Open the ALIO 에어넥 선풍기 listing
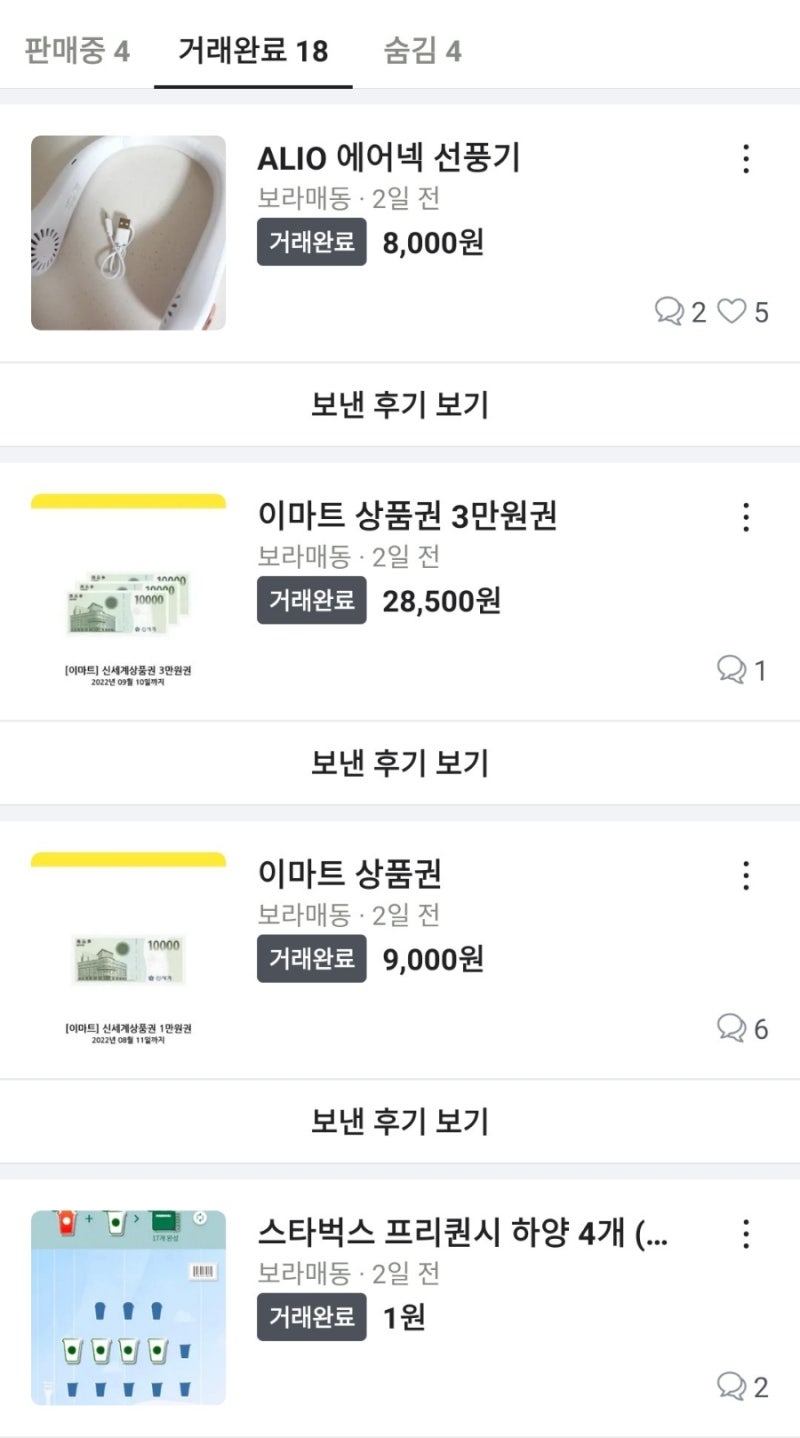 pos(389,159)
